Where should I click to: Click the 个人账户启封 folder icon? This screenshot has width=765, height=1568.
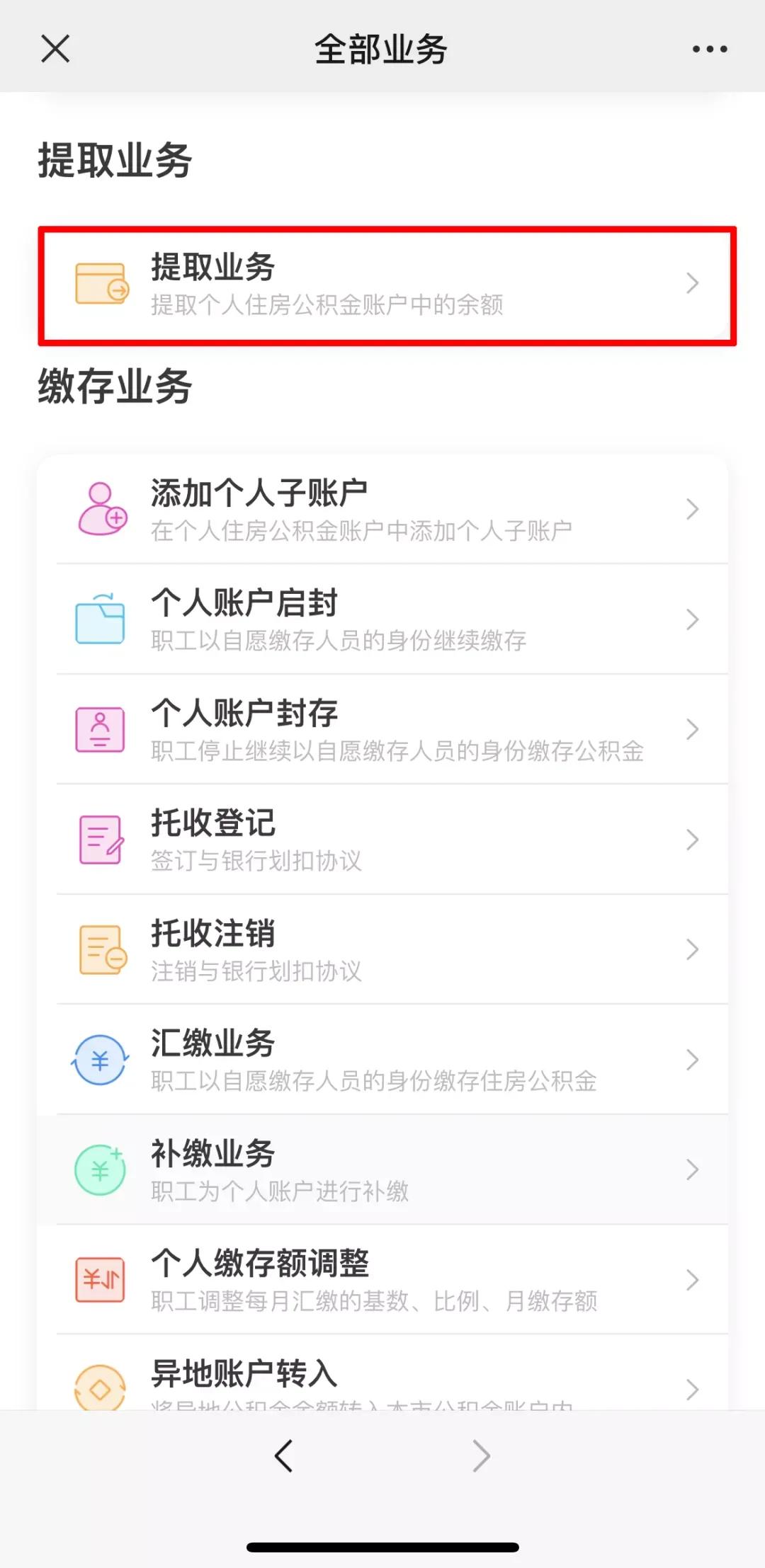coord(101,618)
